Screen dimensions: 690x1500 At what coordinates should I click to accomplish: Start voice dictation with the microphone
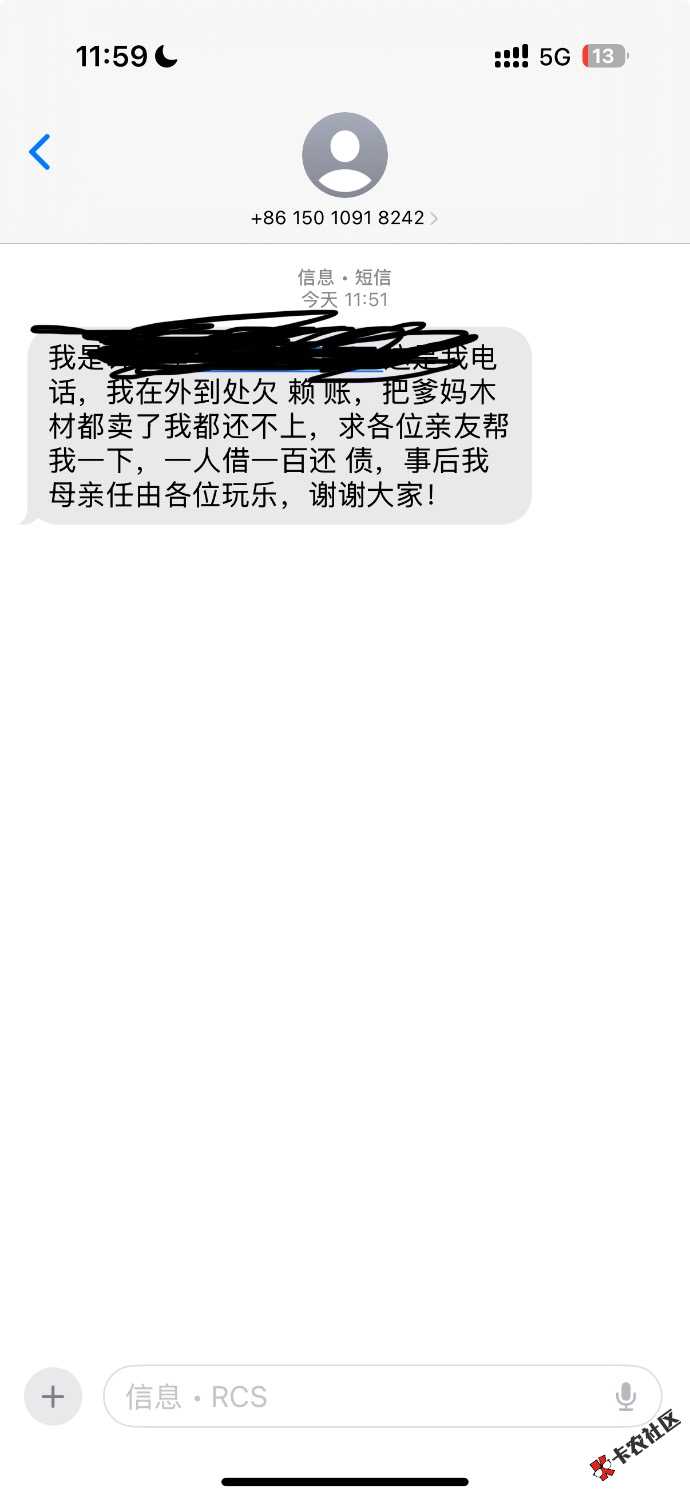[x=626, y=1396]
